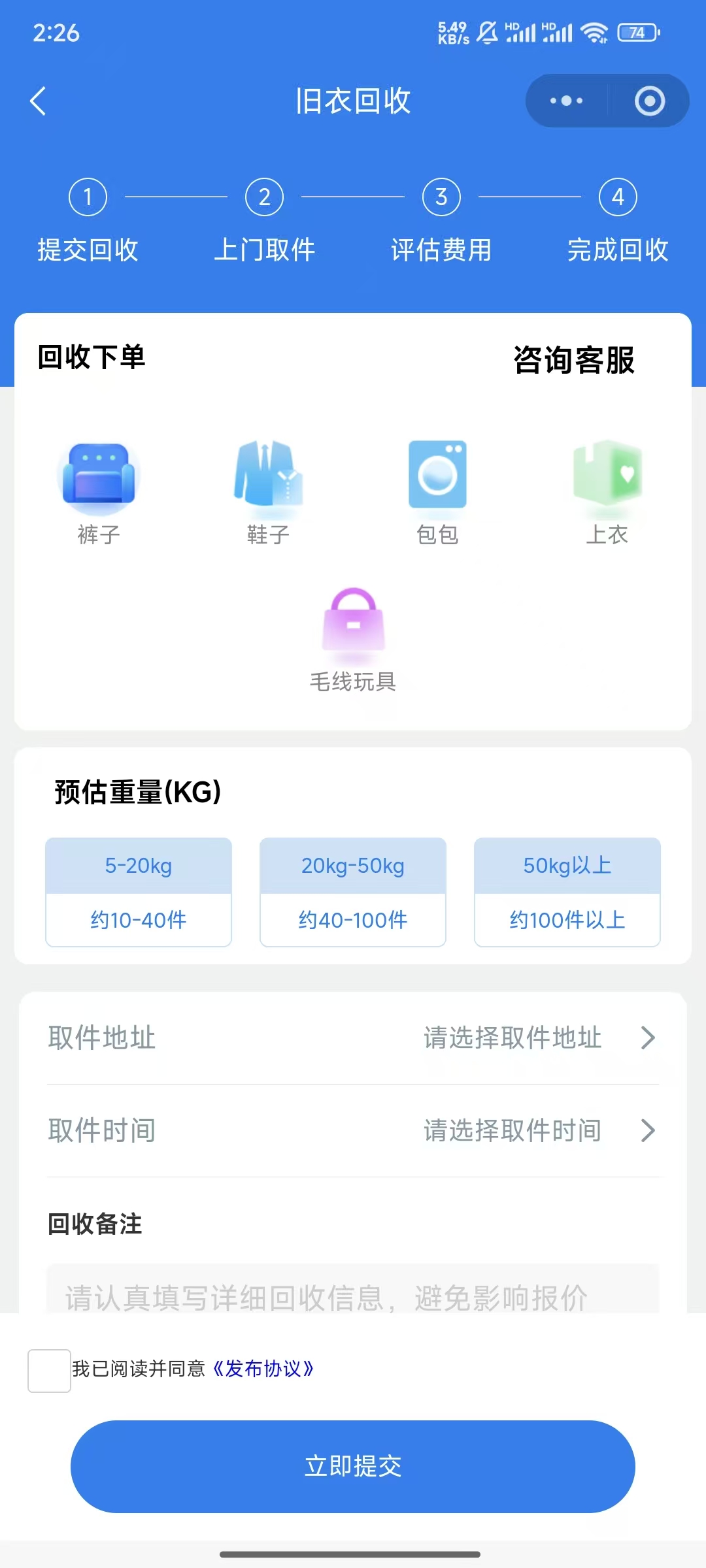Select the 5-20kg estimated weight option
Screen dimensions: 706x1568
pos(139,892)
